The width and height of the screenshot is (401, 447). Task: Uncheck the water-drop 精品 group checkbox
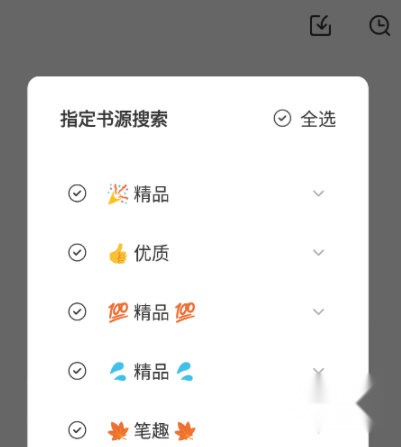tap(77, 371)
